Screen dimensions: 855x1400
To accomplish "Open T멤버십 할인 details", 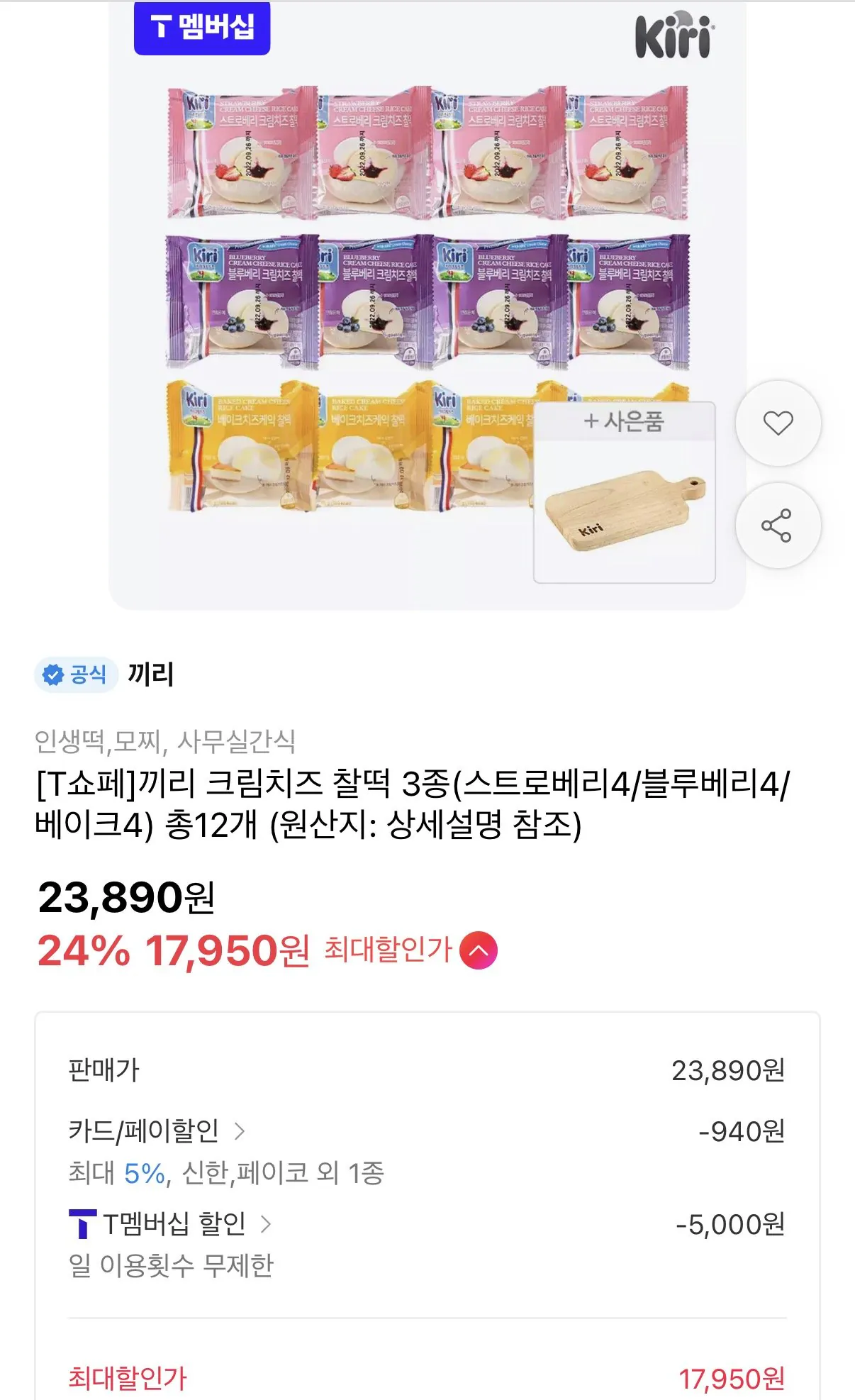I will point(170,1223).
